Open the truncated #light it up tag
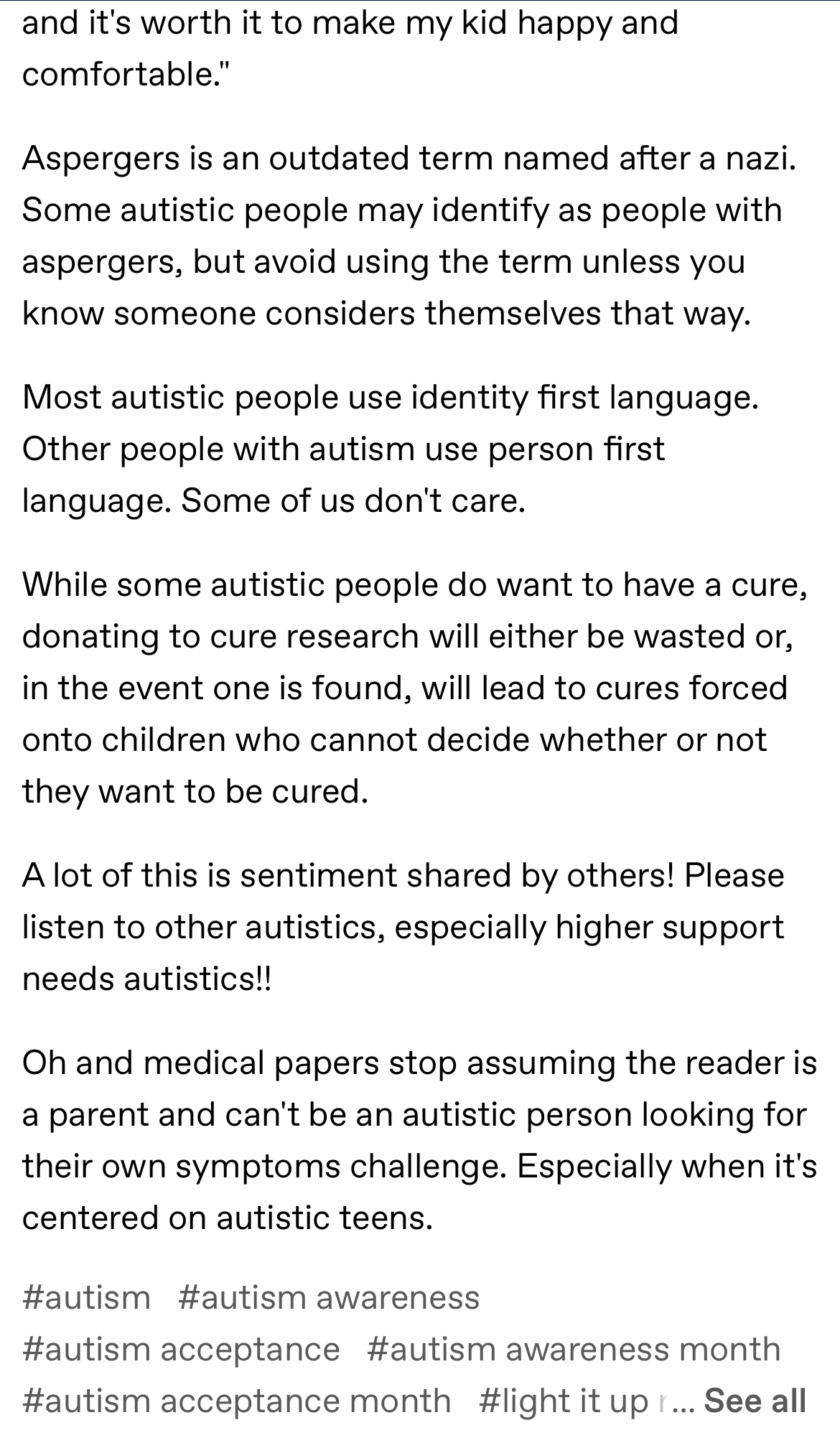The image size is (840, 1438). pyautogui.click(x=573, y=1401)
